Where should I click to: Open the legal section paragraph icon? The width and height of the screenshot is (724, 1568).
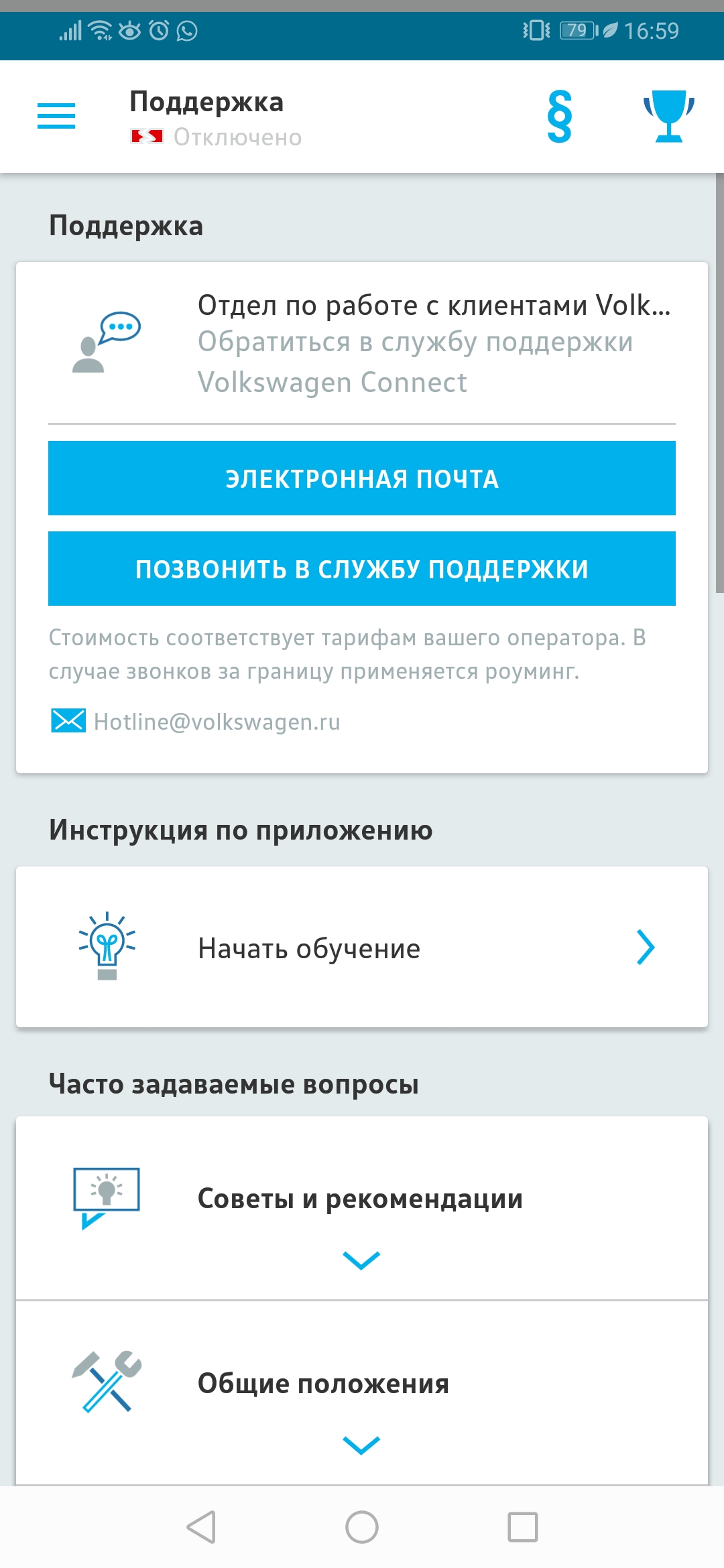560,117
